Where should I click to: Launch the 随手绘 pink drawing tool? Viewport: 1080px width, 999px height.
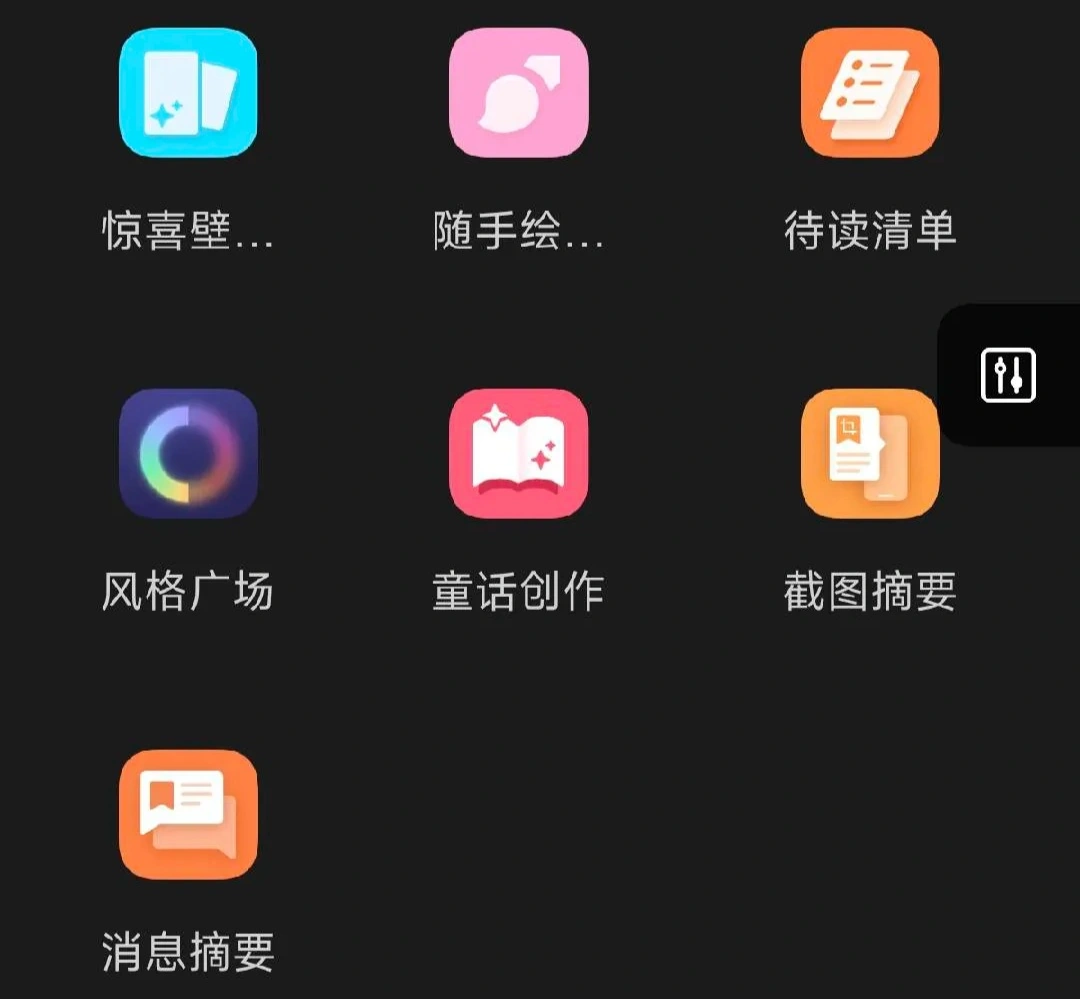point(518,93)
